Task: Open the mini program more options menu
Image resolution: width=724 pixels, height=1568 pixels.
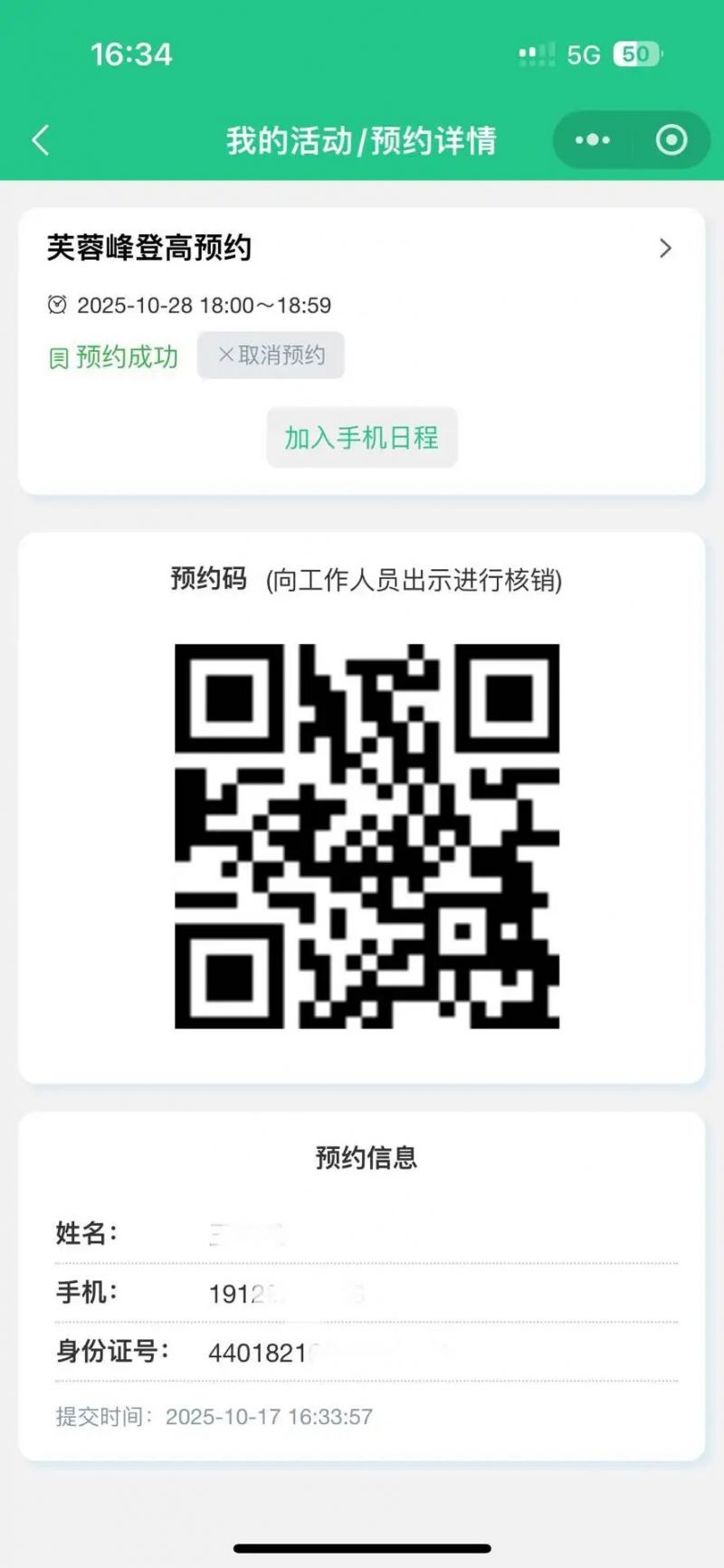Action: (592, 140)
